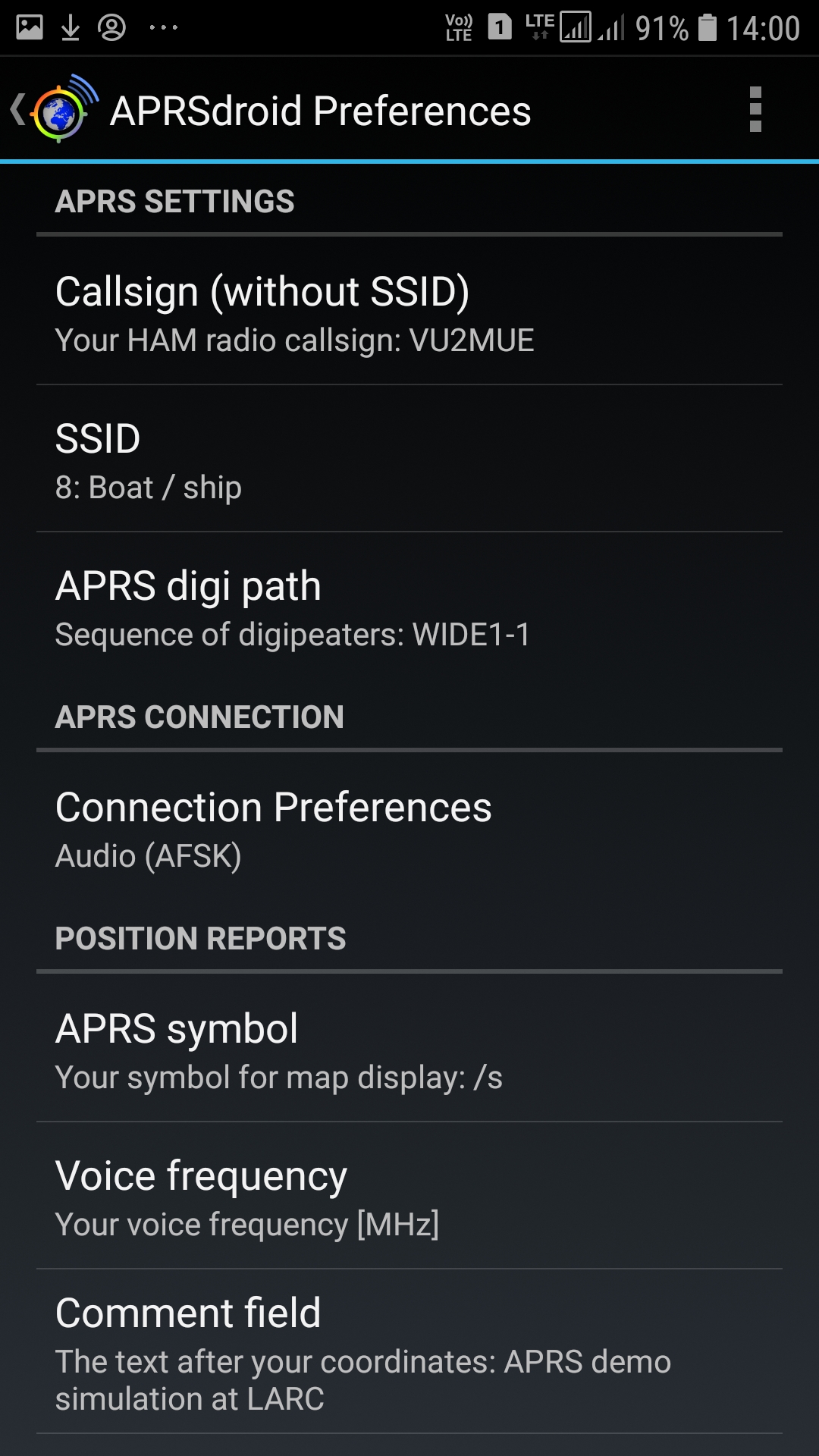Open the overflow menu
819x1456 pixels.
(755, 110)
